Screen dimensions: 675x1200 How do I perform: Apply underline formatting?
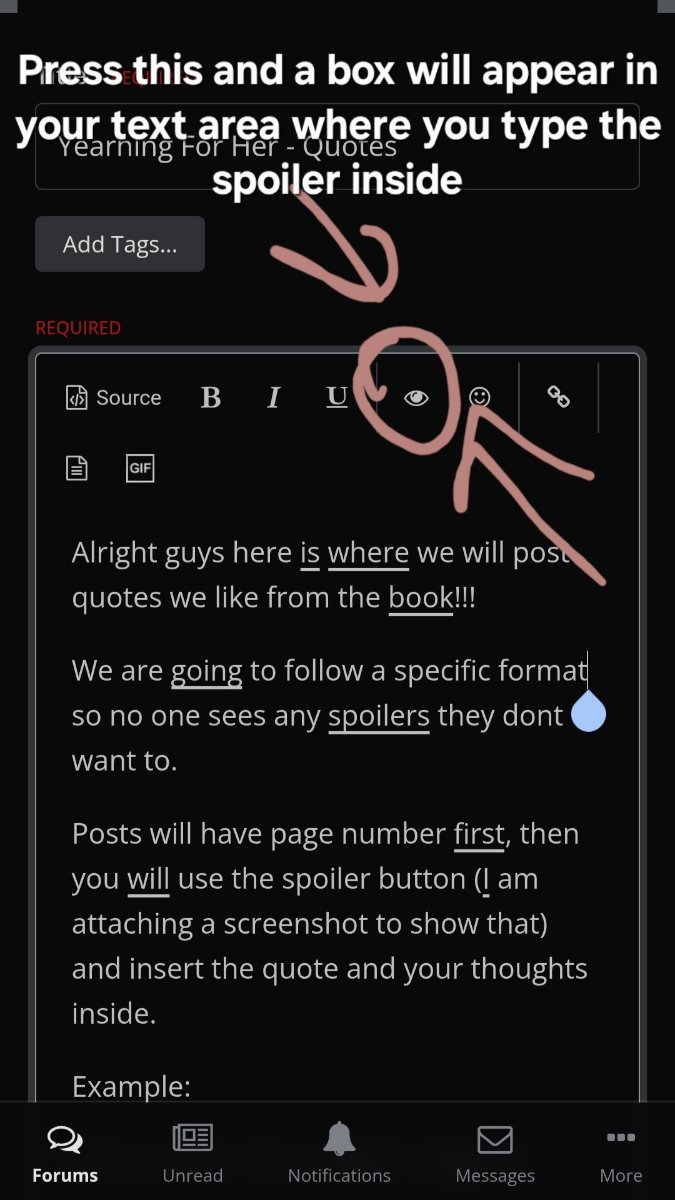[x=337, y=398]
